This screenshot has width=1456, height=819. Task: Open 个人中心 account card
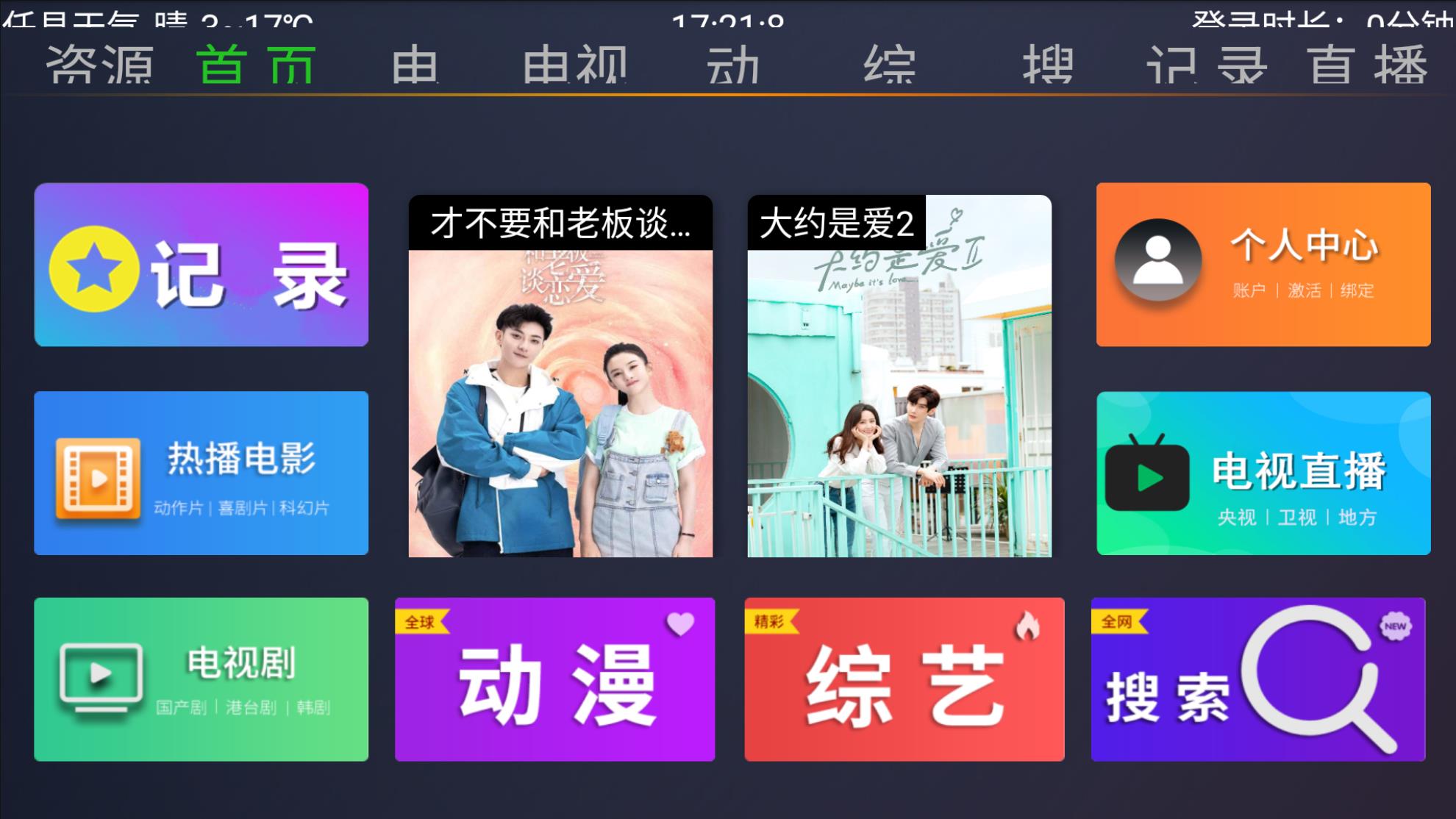[1263, 265]
